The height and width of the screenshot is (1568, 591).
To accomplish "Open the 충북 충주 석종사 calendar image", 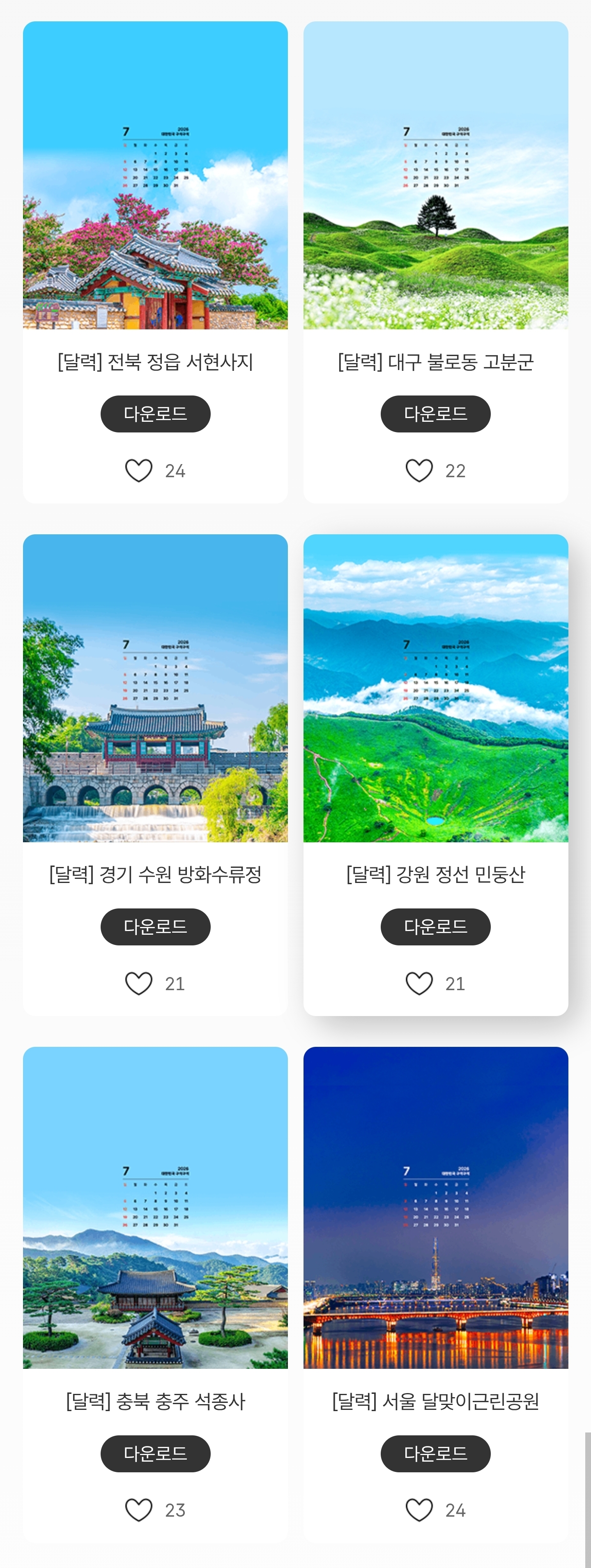I will [x=155, y=1208].
